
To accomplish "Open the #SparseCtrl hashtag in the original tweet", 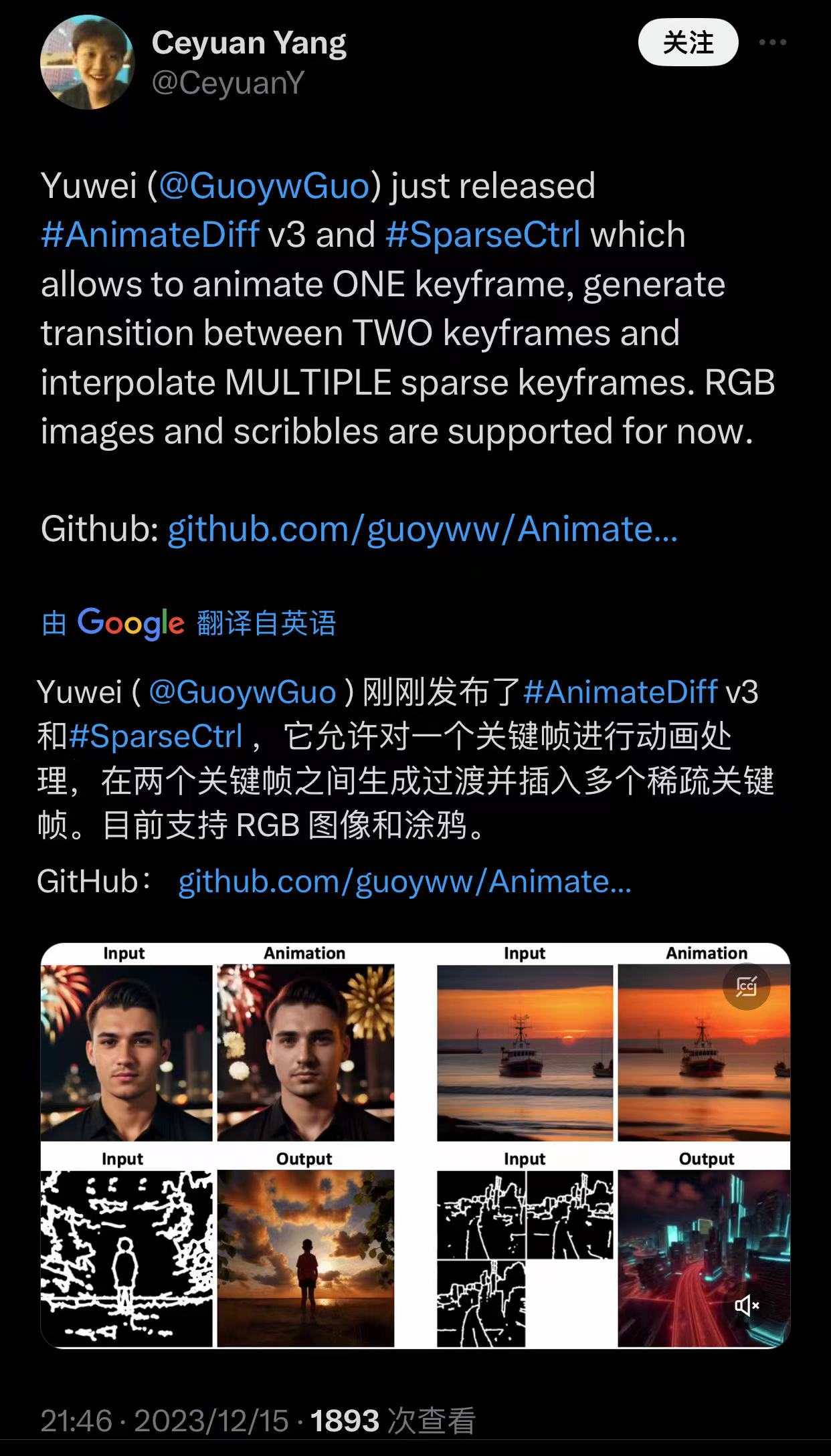I will (483, 235).
